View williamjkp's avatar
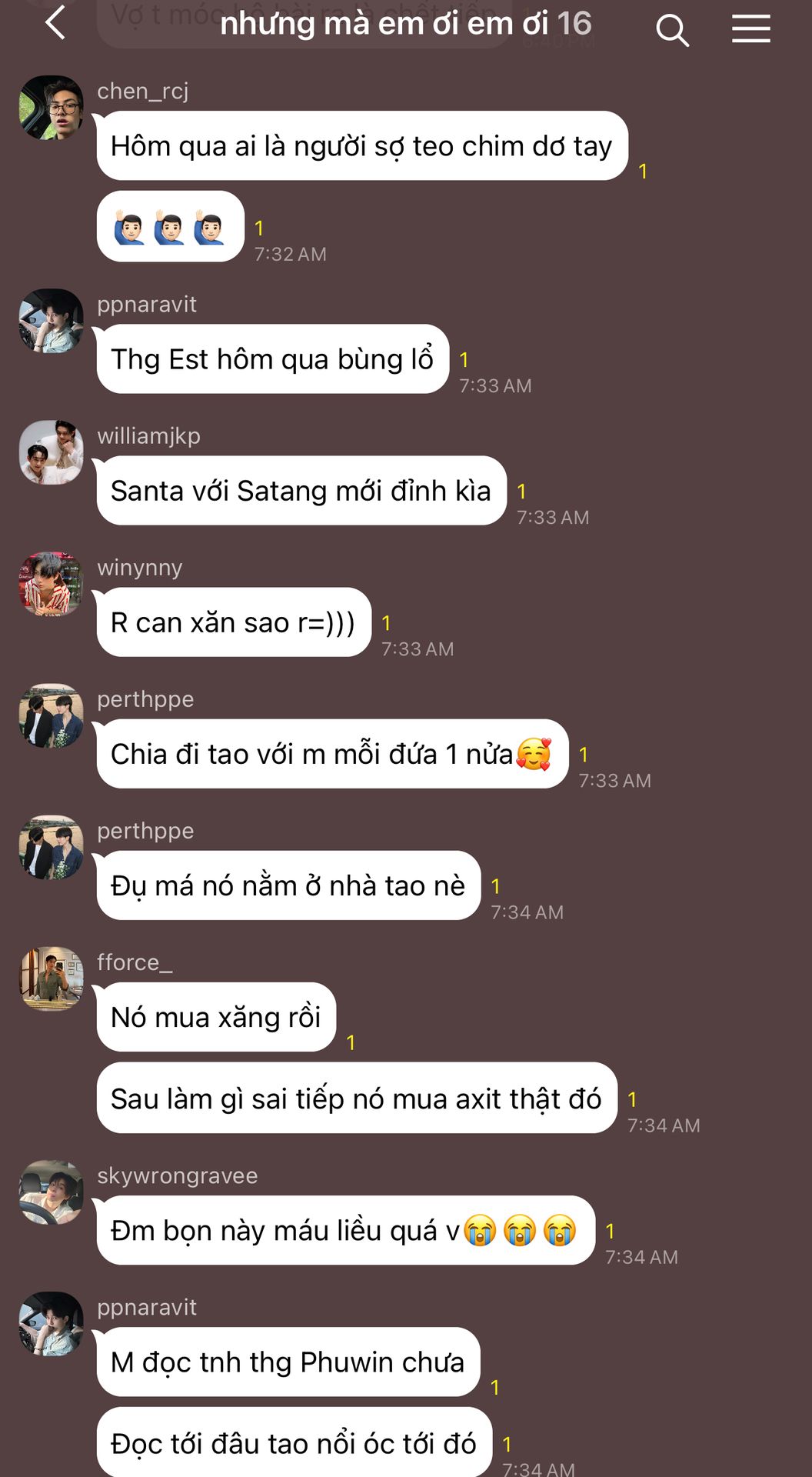Viewport: 812px width, 1477px height. [51, 452]
